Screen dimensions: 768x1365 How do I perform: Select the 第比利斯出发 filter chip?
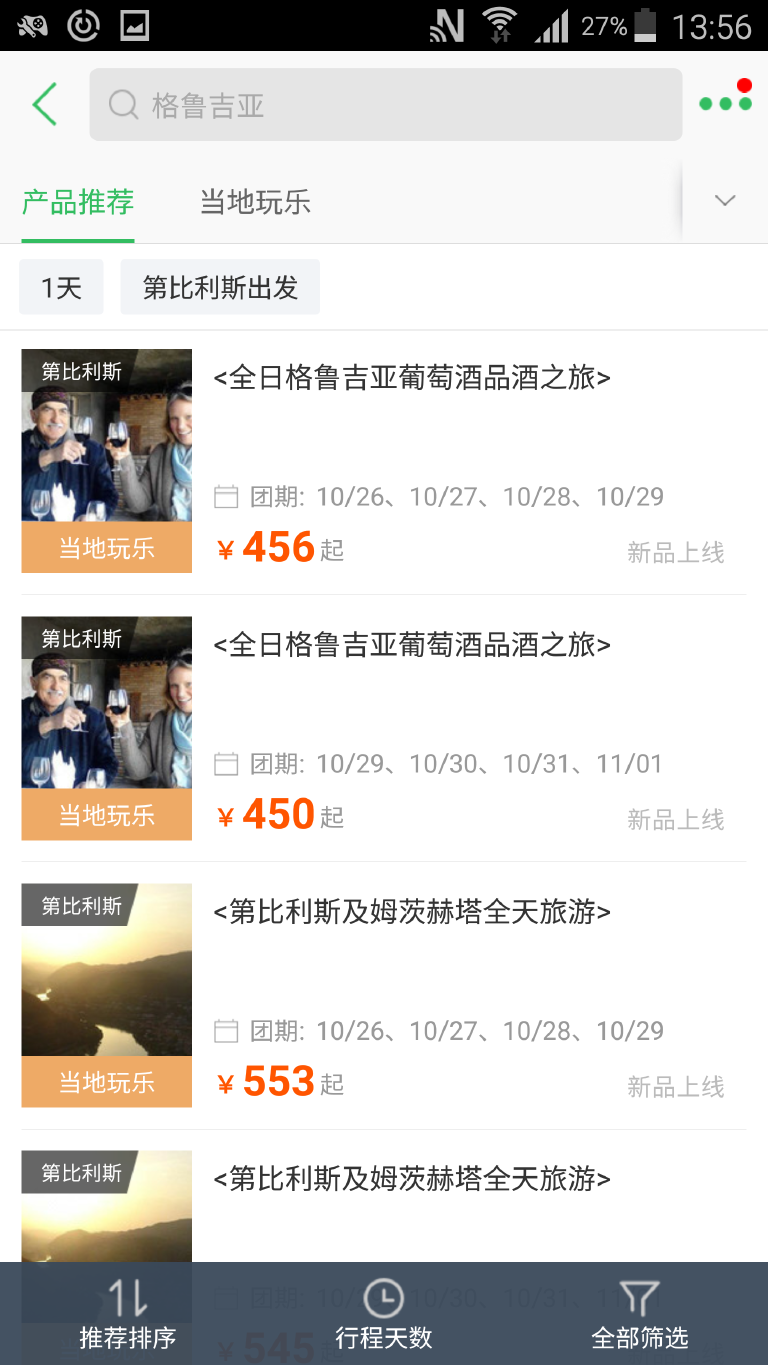pyautogui.click(x=220, y=288)
